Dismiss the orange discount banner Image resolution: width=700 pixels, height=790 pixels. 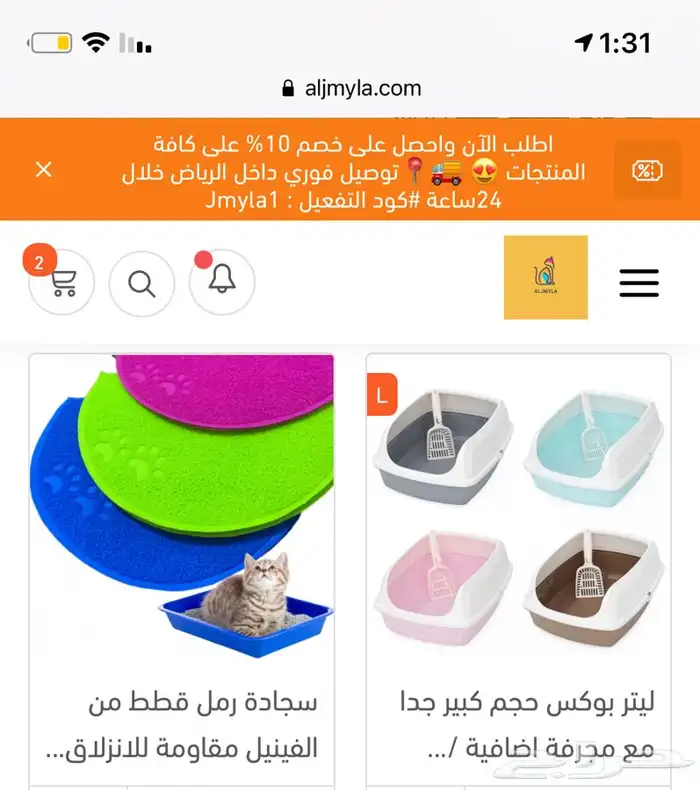click(x=44, y=170)
